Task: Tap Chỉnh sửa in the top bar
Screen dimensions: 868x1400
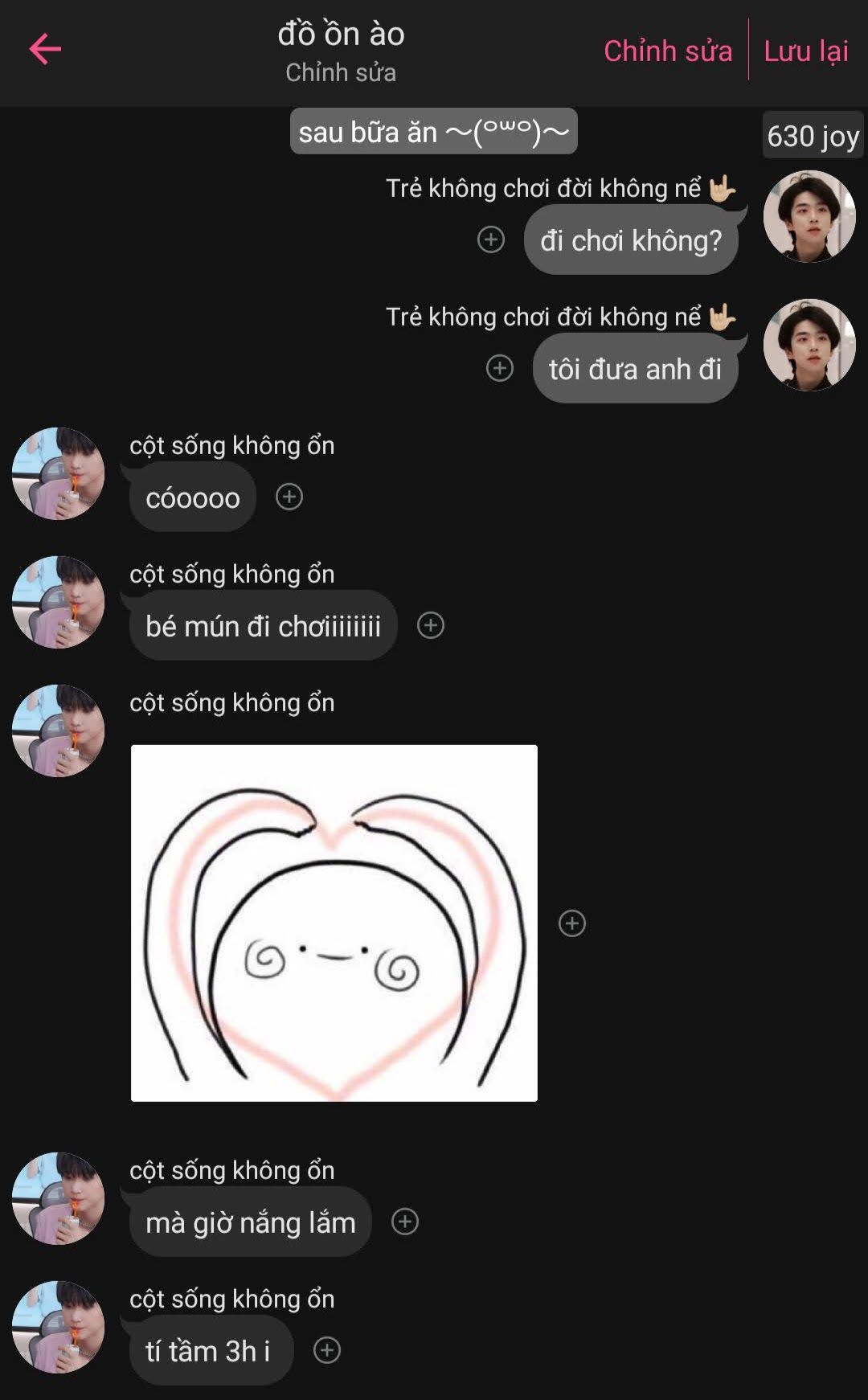Action: [x=667, y=51]
